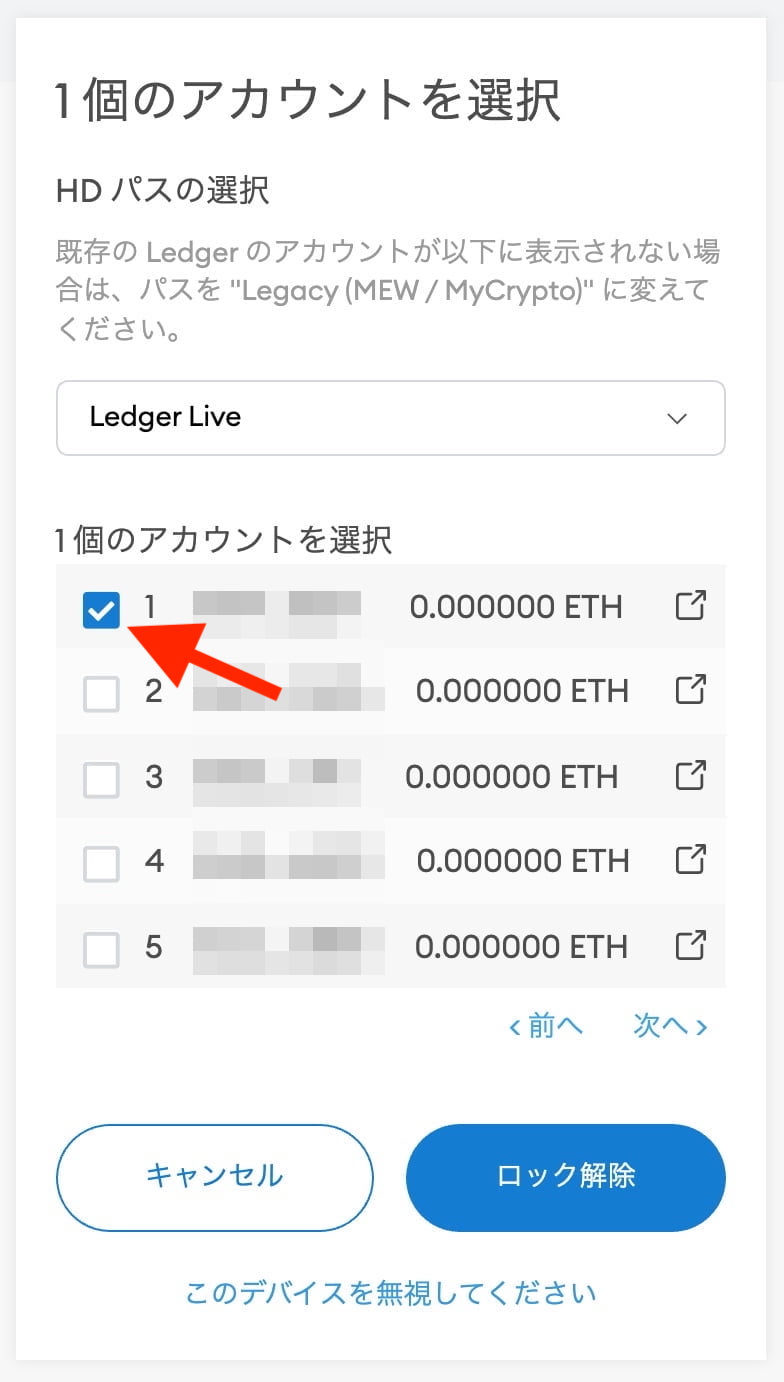Check the box for account 3

coord(101,779)
